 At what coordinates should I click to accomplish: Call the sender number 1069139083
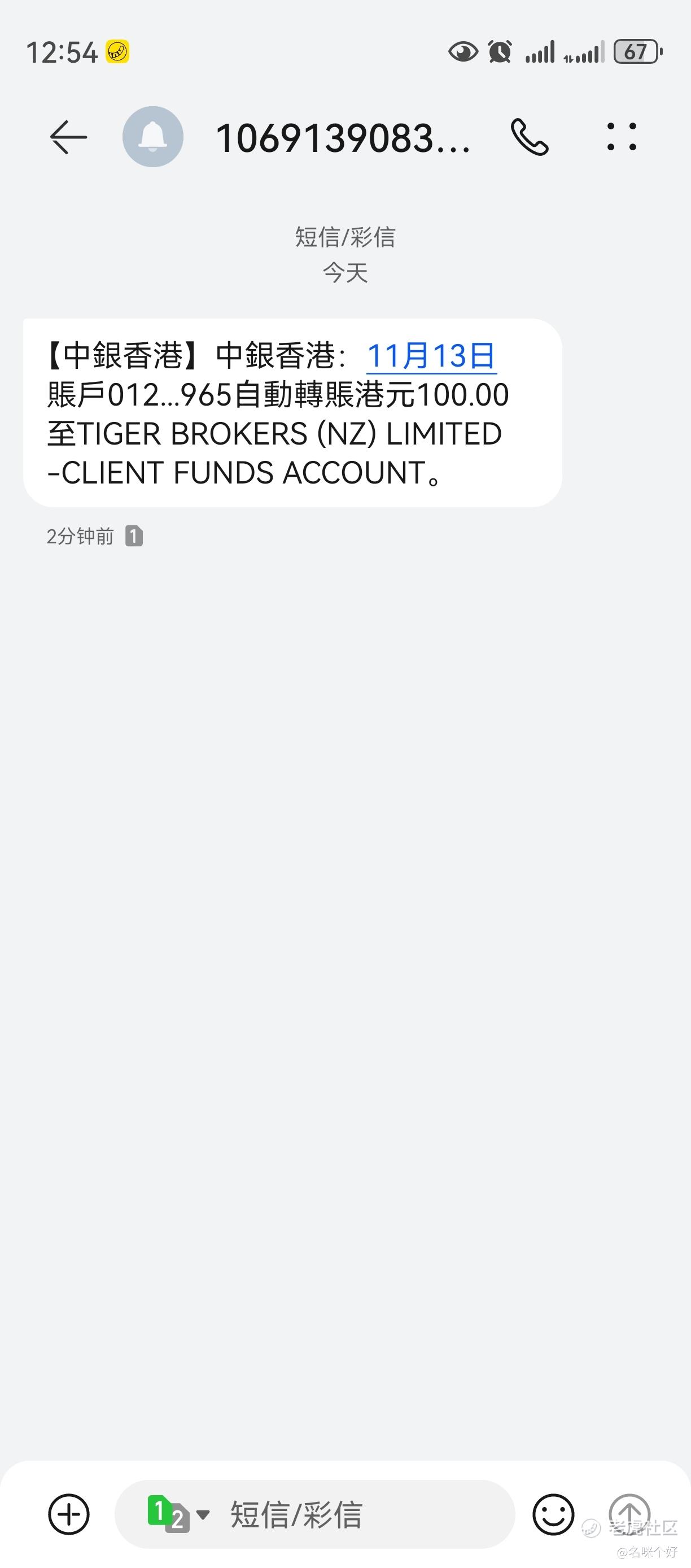click(x=529, y=137)
